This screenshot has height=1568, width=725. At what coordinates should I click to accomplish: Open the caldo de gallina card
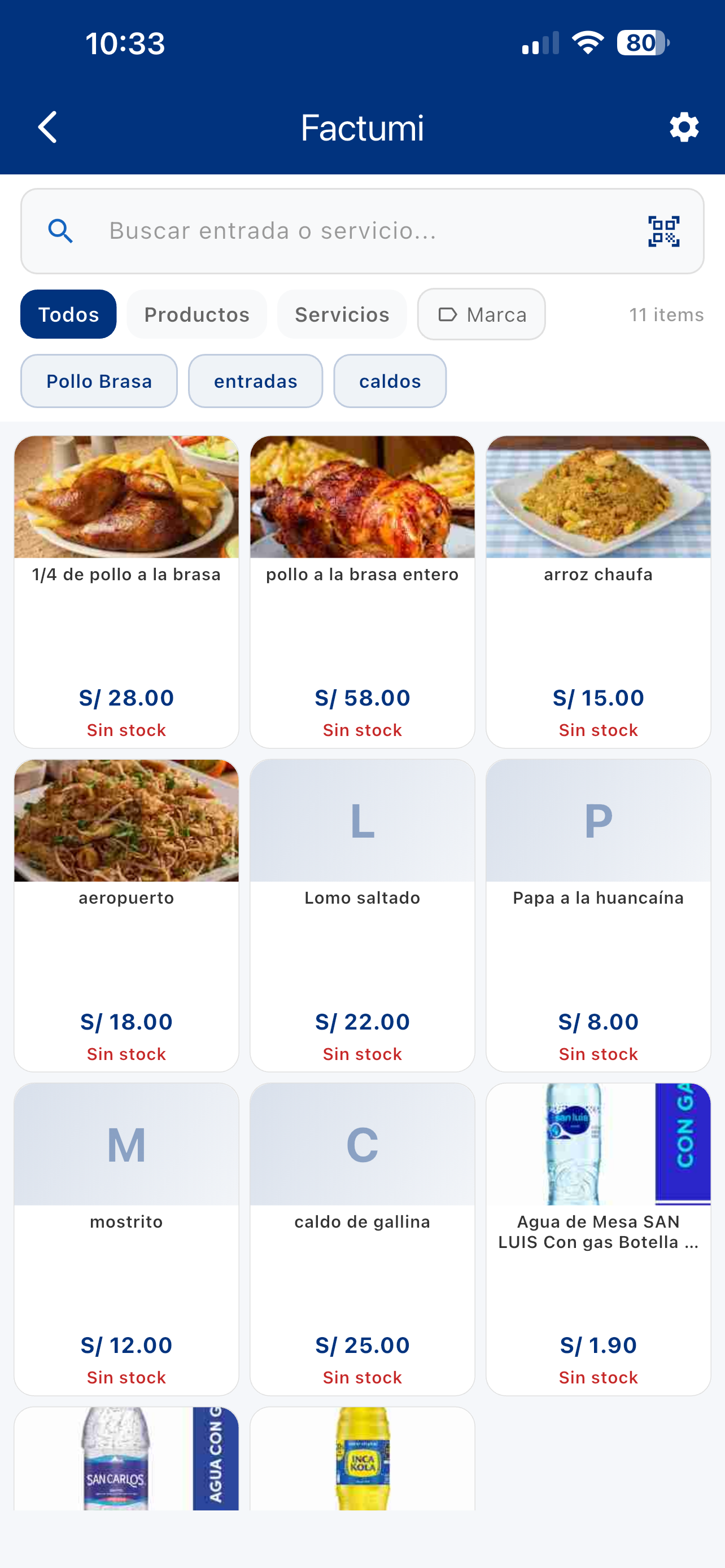[362, 1239]
